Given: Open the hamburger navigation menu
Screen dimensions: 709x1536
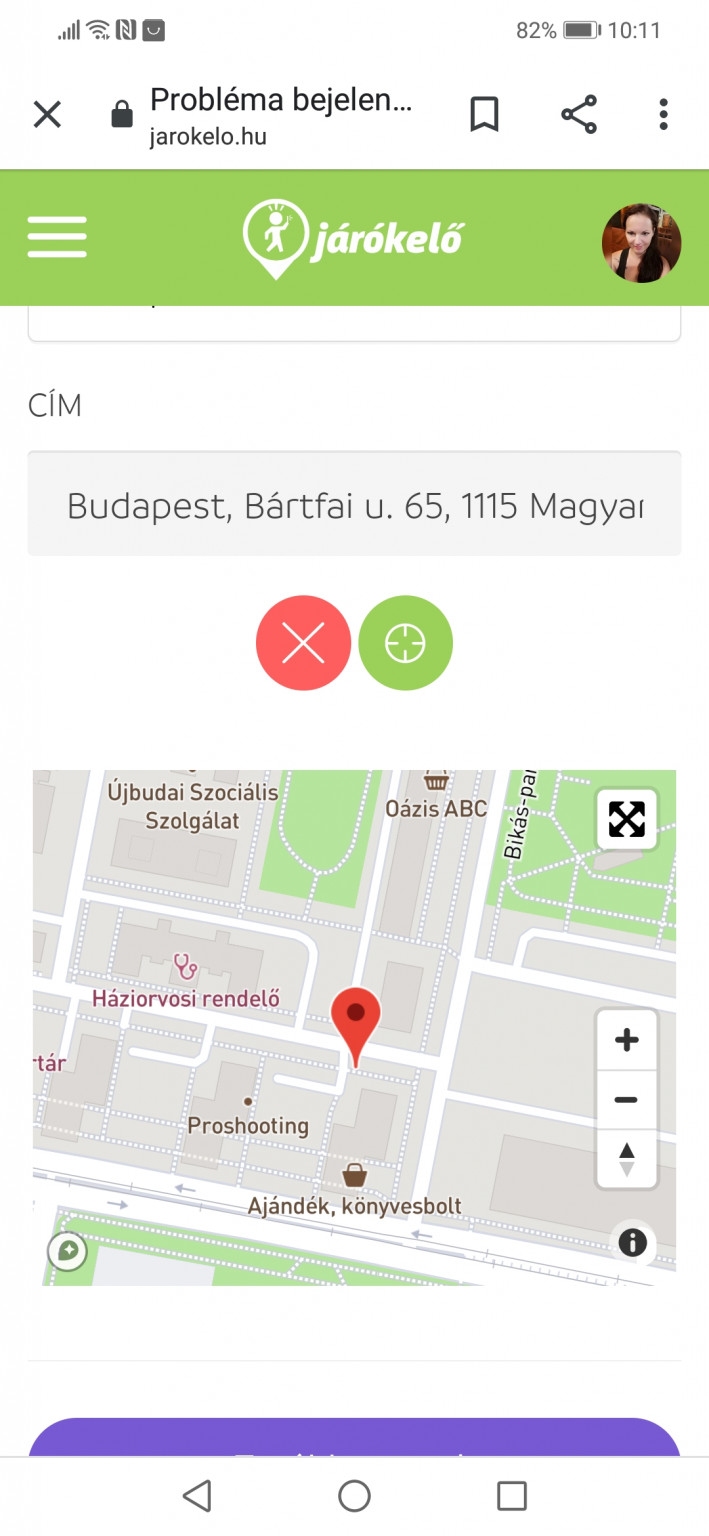Looking at the screenshot, I should point(57,238).
